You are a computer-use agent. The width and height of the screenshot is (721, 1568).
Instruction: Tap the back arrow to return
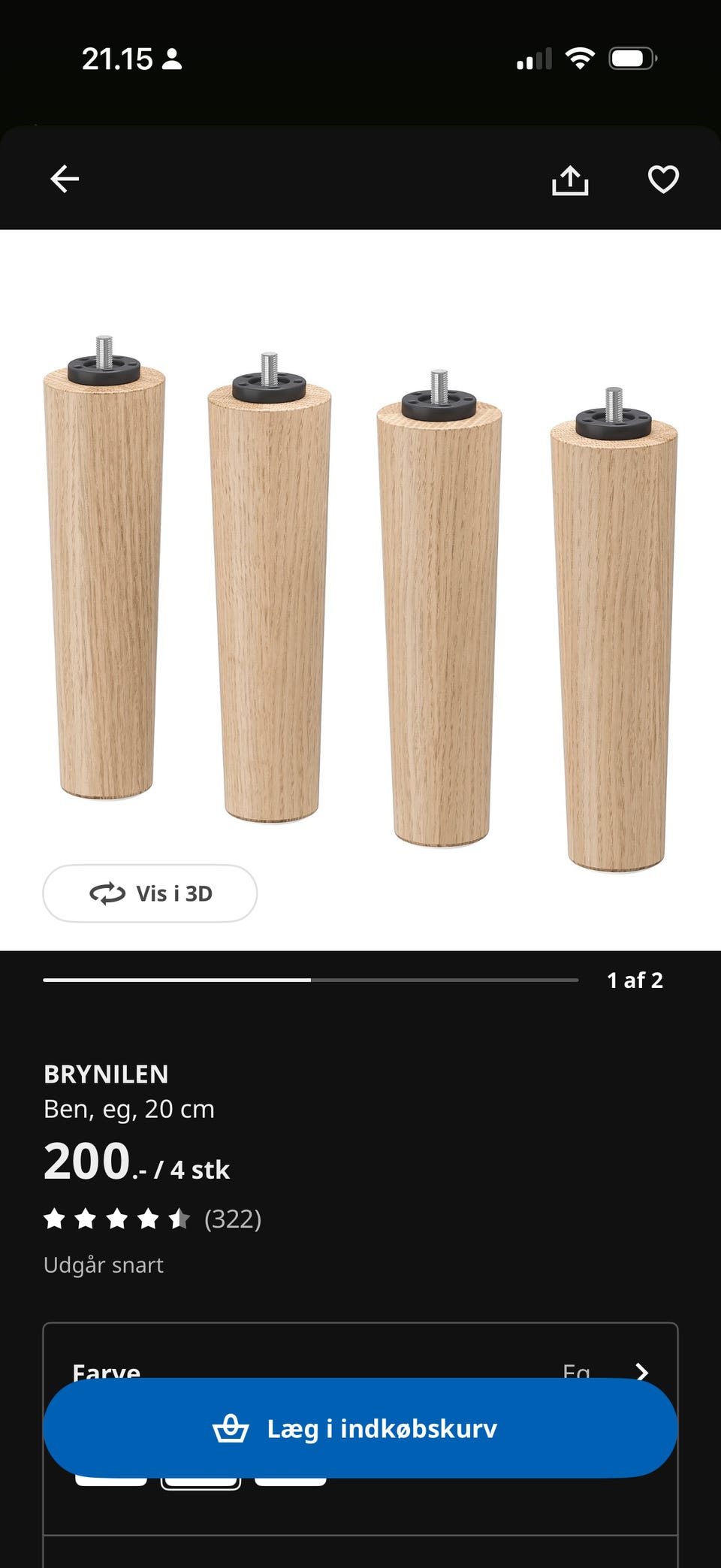click(x=64, y=178)
